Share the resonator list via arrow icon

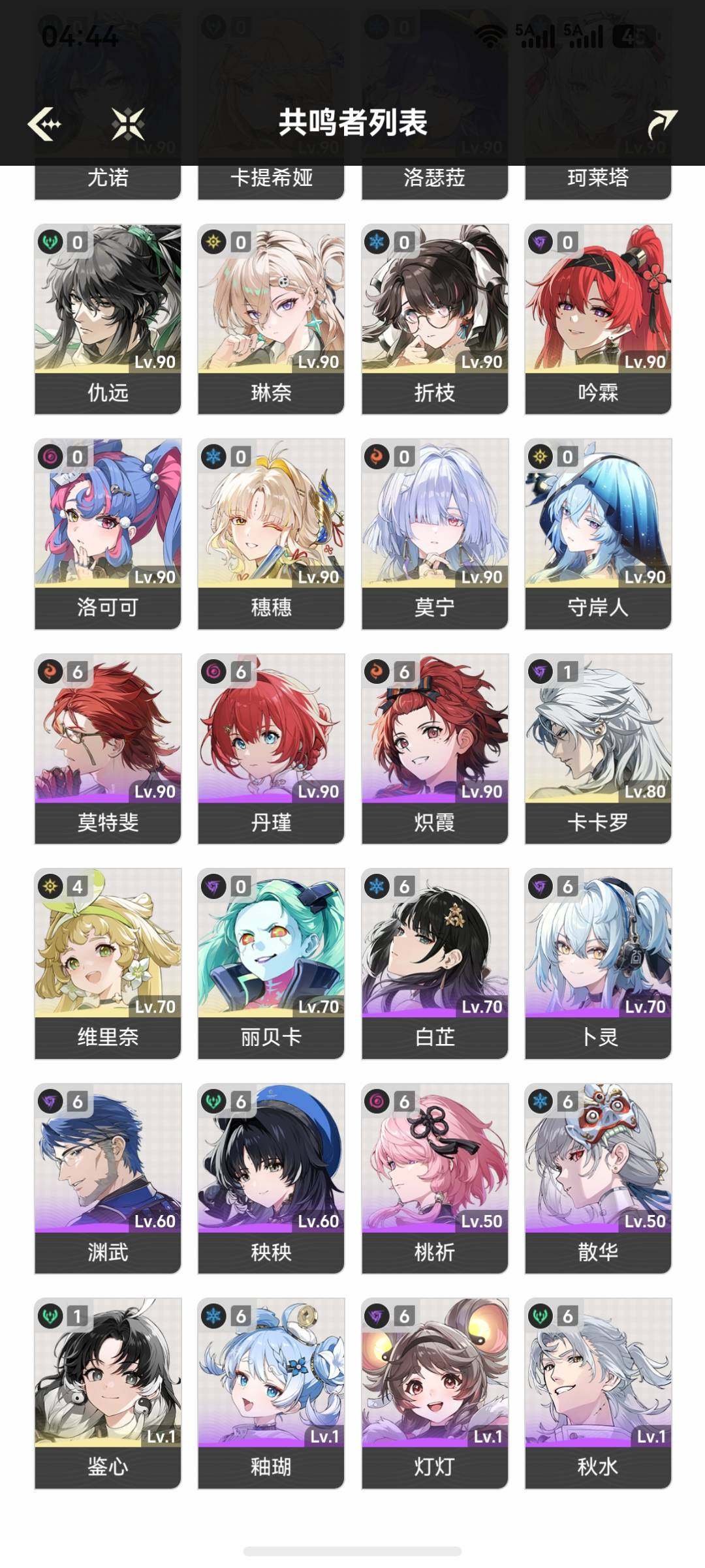662,124
